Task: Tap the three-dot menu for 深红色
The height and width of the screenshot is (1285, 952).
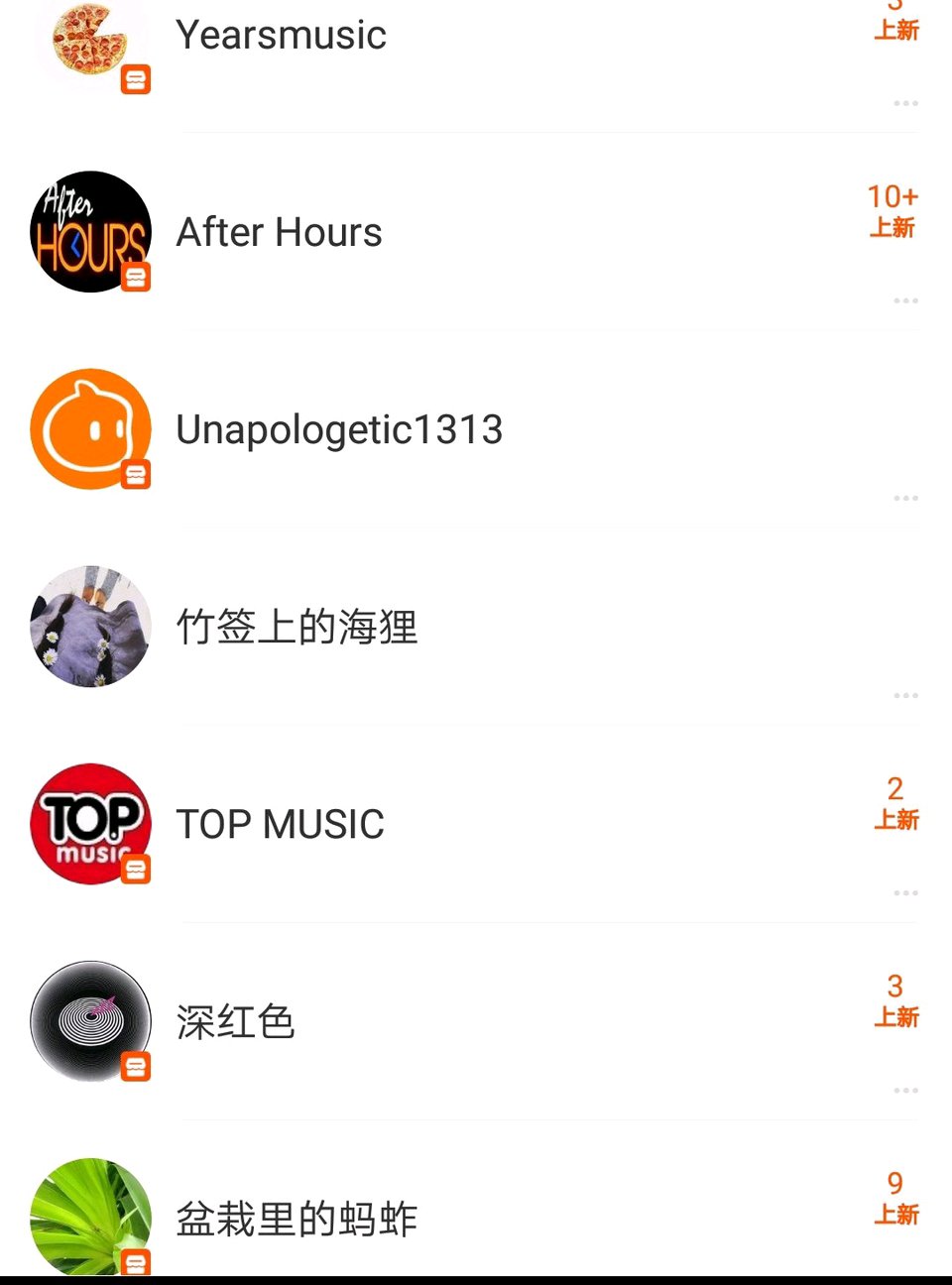Action: click(904, 1090)
